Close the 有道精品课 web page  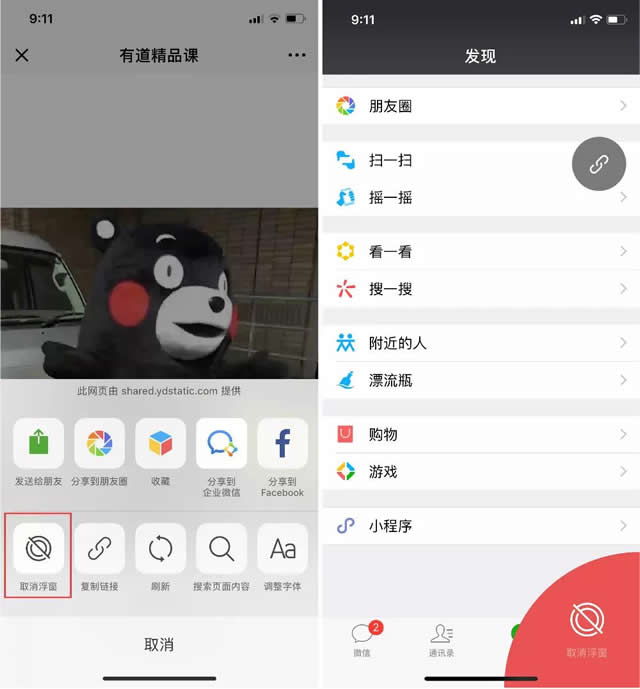tap(22, 55)
